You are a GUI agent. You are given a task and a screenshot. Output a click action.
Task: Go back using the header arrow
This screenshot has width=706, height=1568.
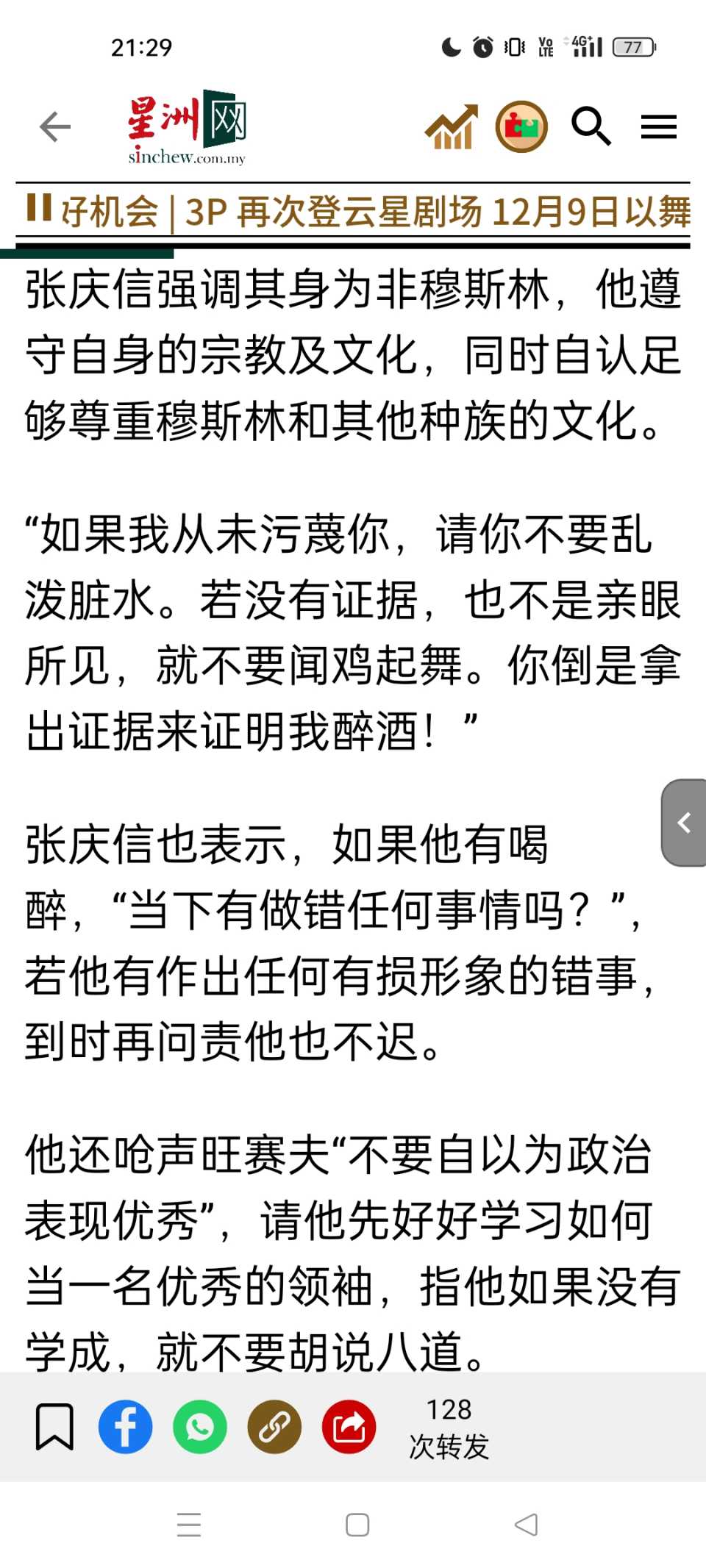pyautogui.click(x=55, y=127)
